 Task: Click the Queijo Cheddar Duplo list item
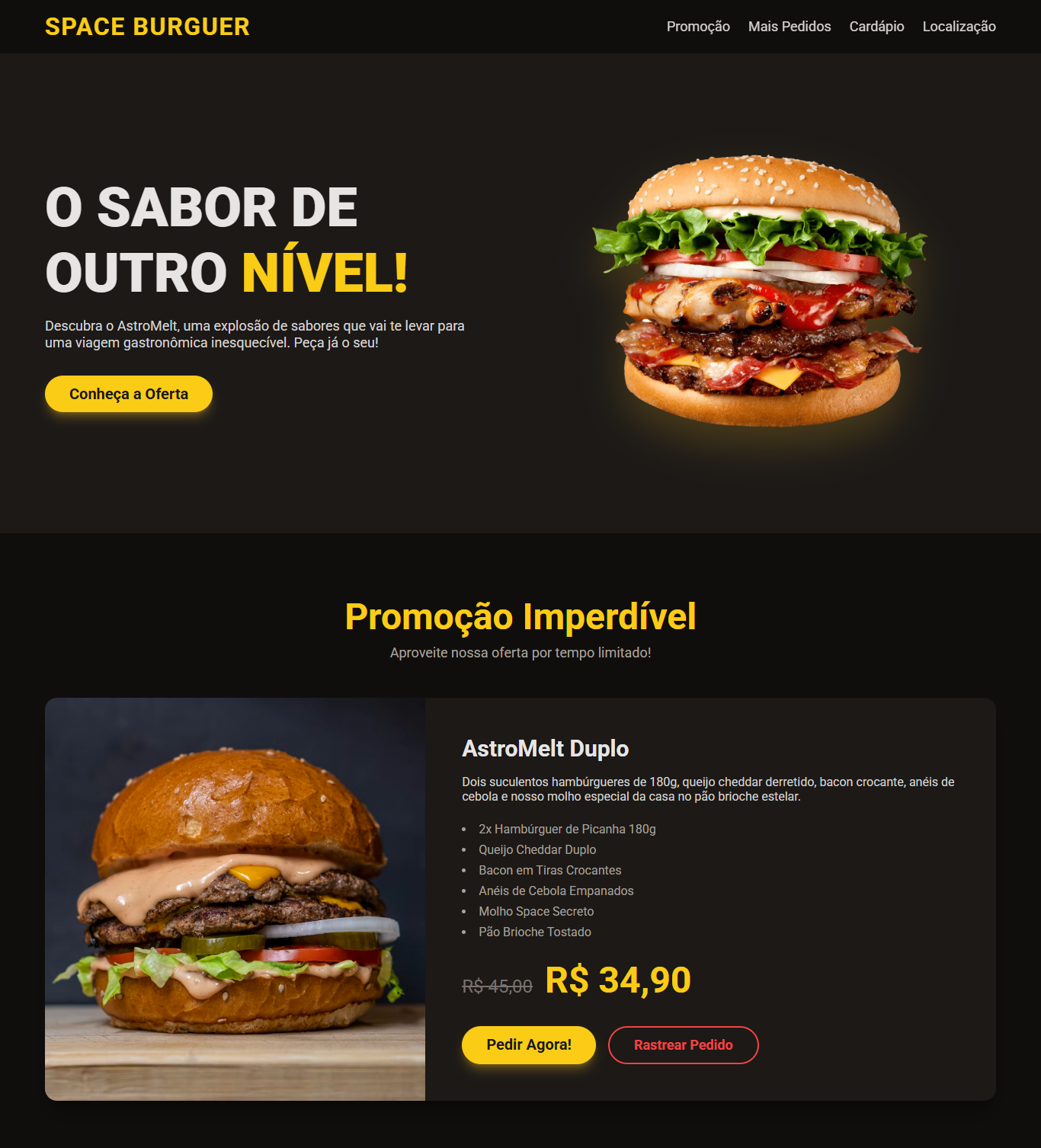click(x=537, y=849)
